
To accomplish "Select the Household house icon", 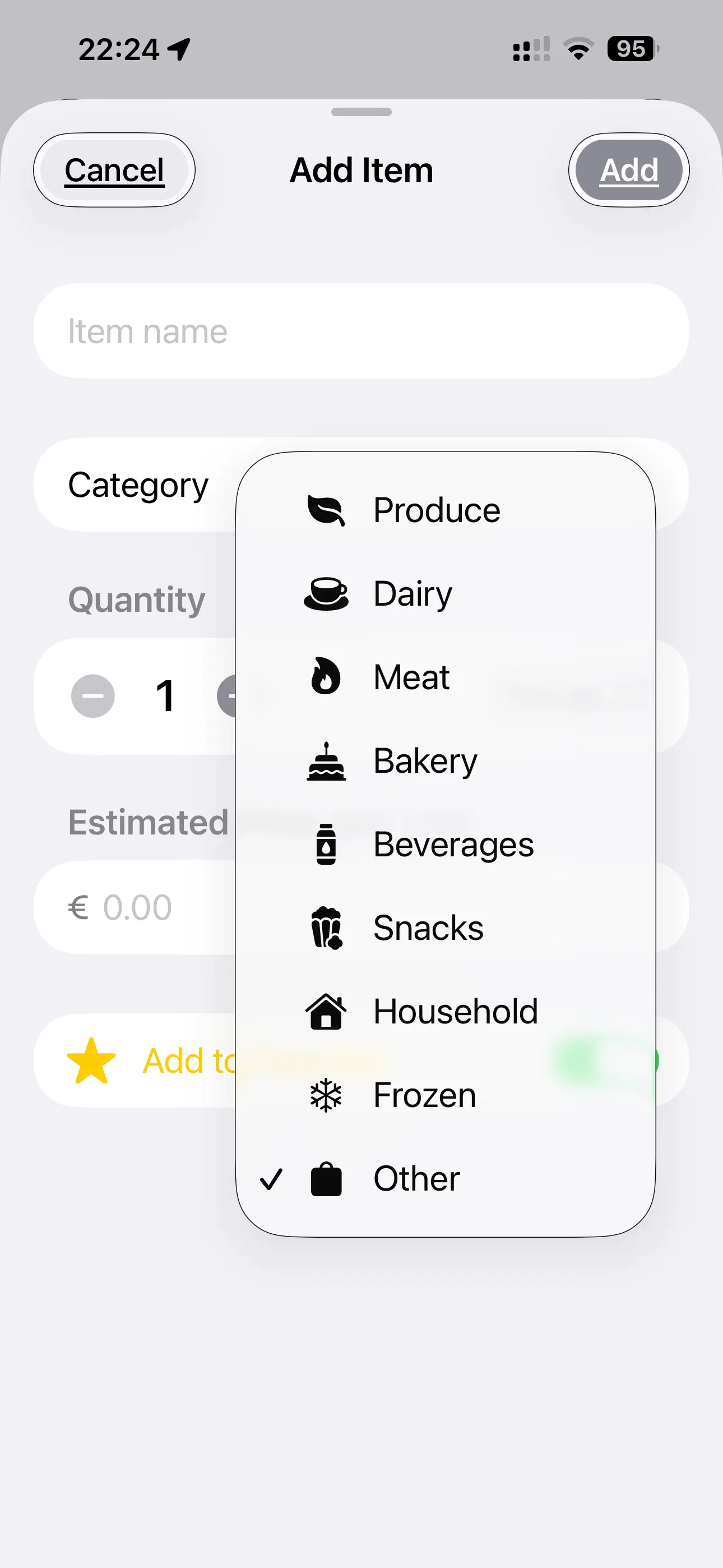I will pyautogui.click(x=327, y=1012).
